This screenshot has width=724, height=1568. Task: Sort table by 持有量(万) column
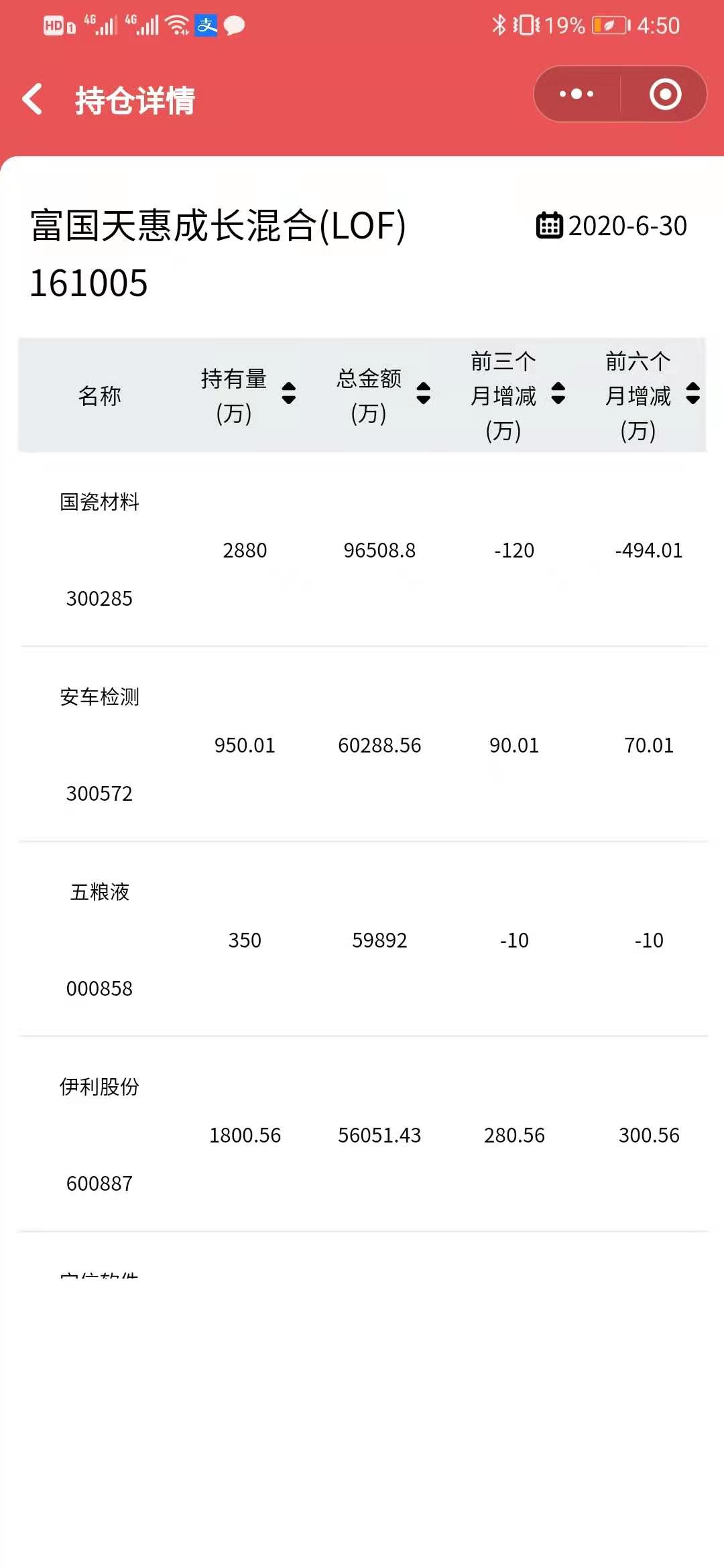tap(288, 393)
